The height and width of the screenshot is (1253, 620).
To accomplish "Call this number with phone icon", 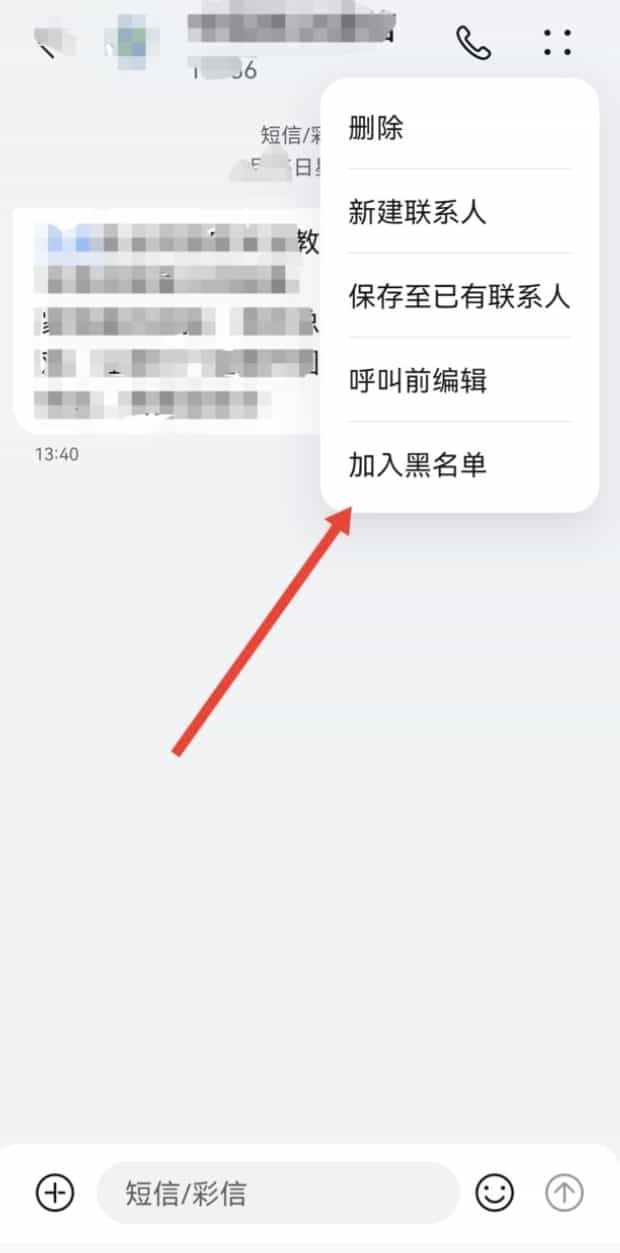I will pos(473,43).
